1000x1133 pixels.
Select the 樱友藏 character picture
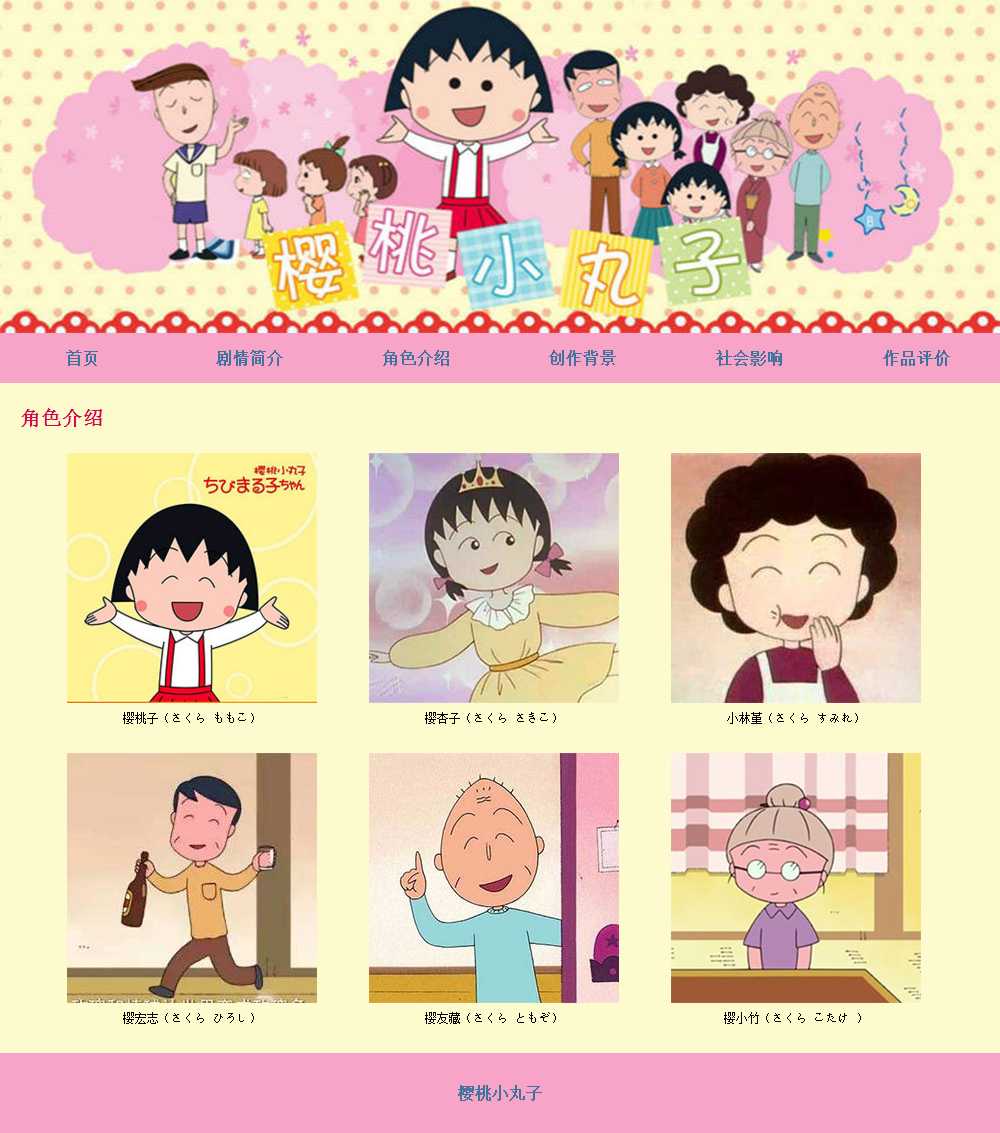tap(494, 878)
